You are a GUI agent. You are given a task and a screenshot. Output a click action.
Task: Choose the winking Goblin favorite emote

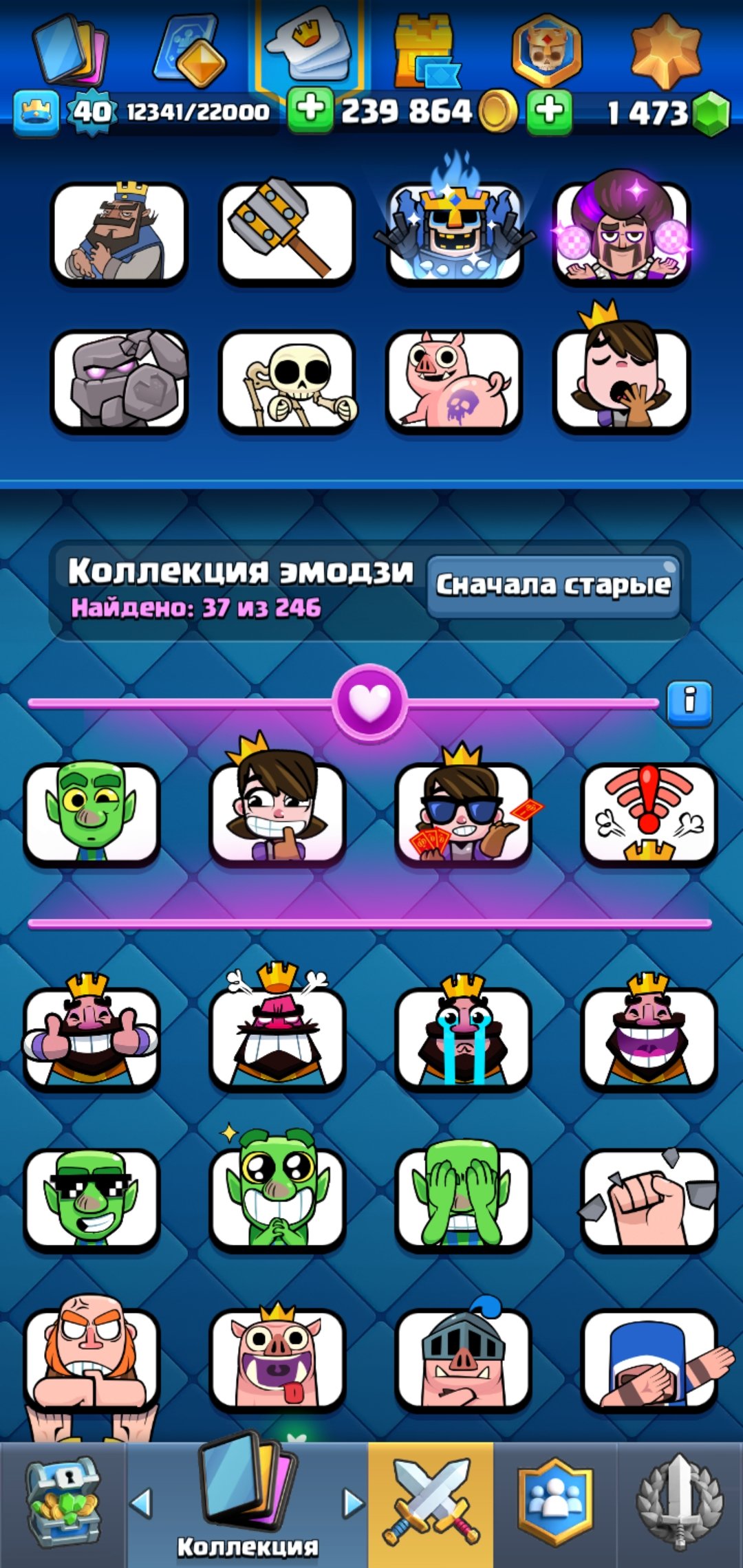coord(91,813)
